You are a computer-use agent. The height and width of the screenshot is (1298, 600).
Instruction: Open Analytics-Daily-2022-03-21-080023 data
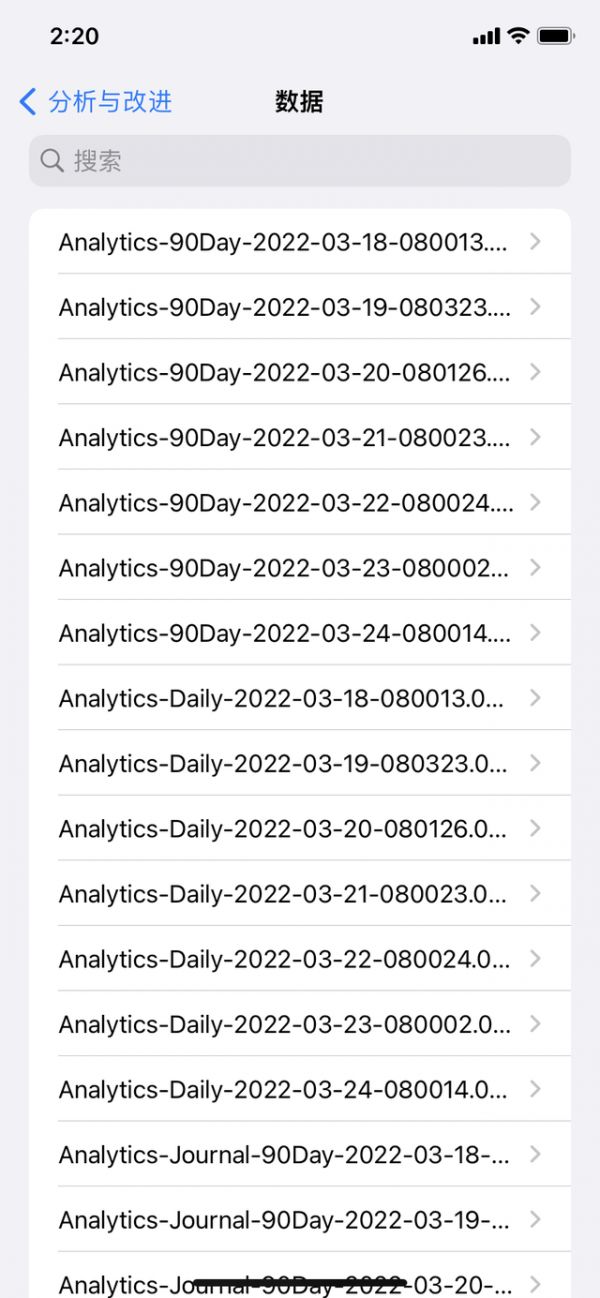(300, 893)
